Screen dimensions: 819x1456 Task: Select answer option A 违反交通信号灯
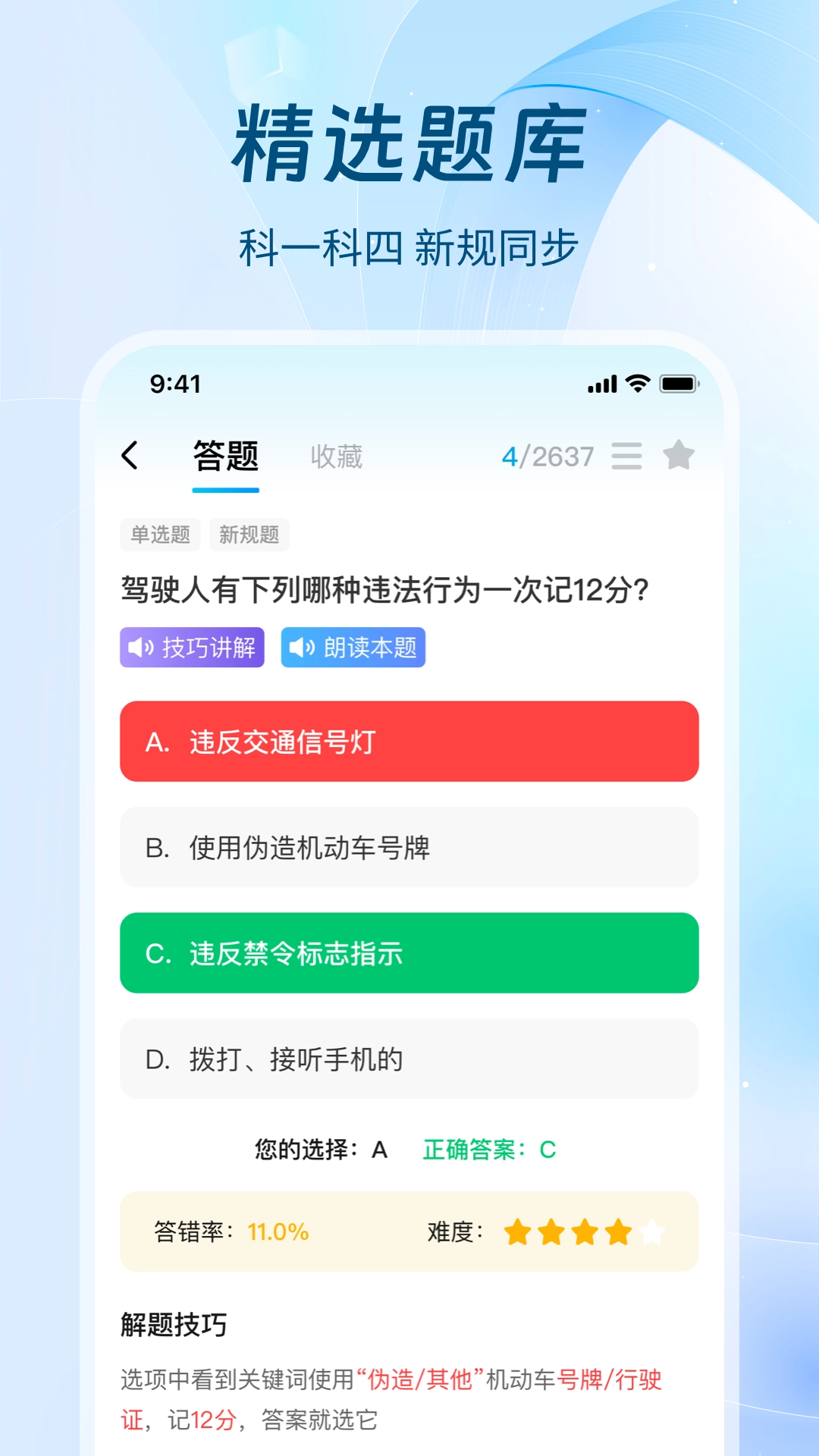(408, 741)
